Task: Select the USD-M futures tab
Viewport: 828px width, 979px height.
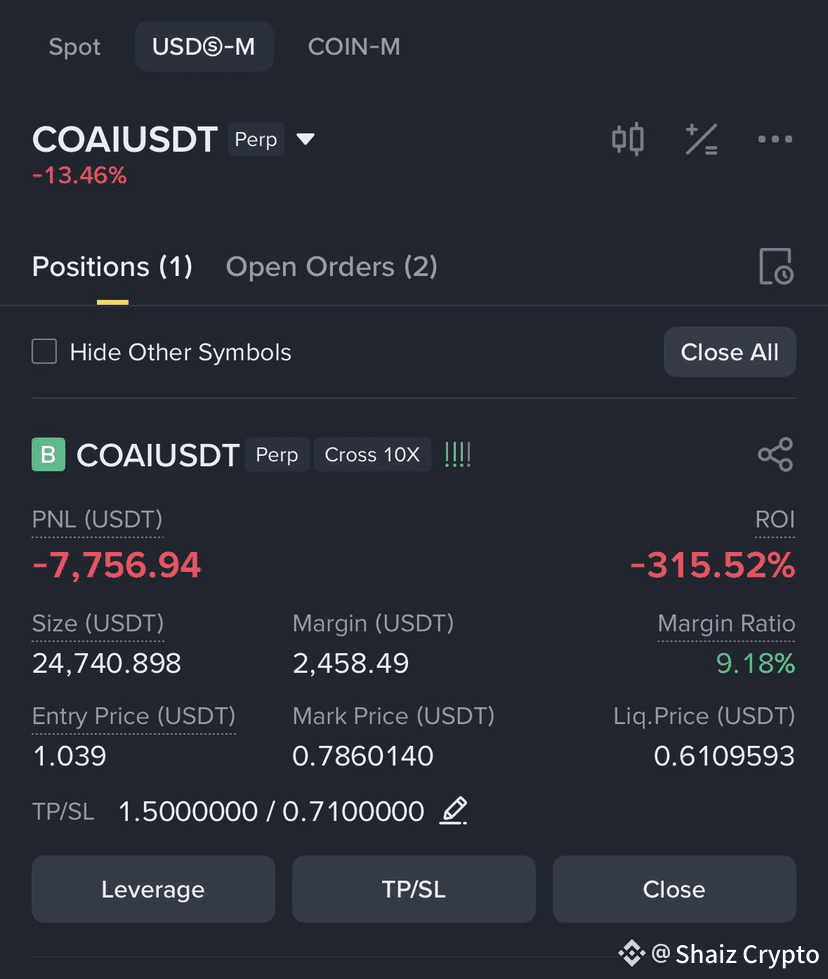Action: [204, 47]
